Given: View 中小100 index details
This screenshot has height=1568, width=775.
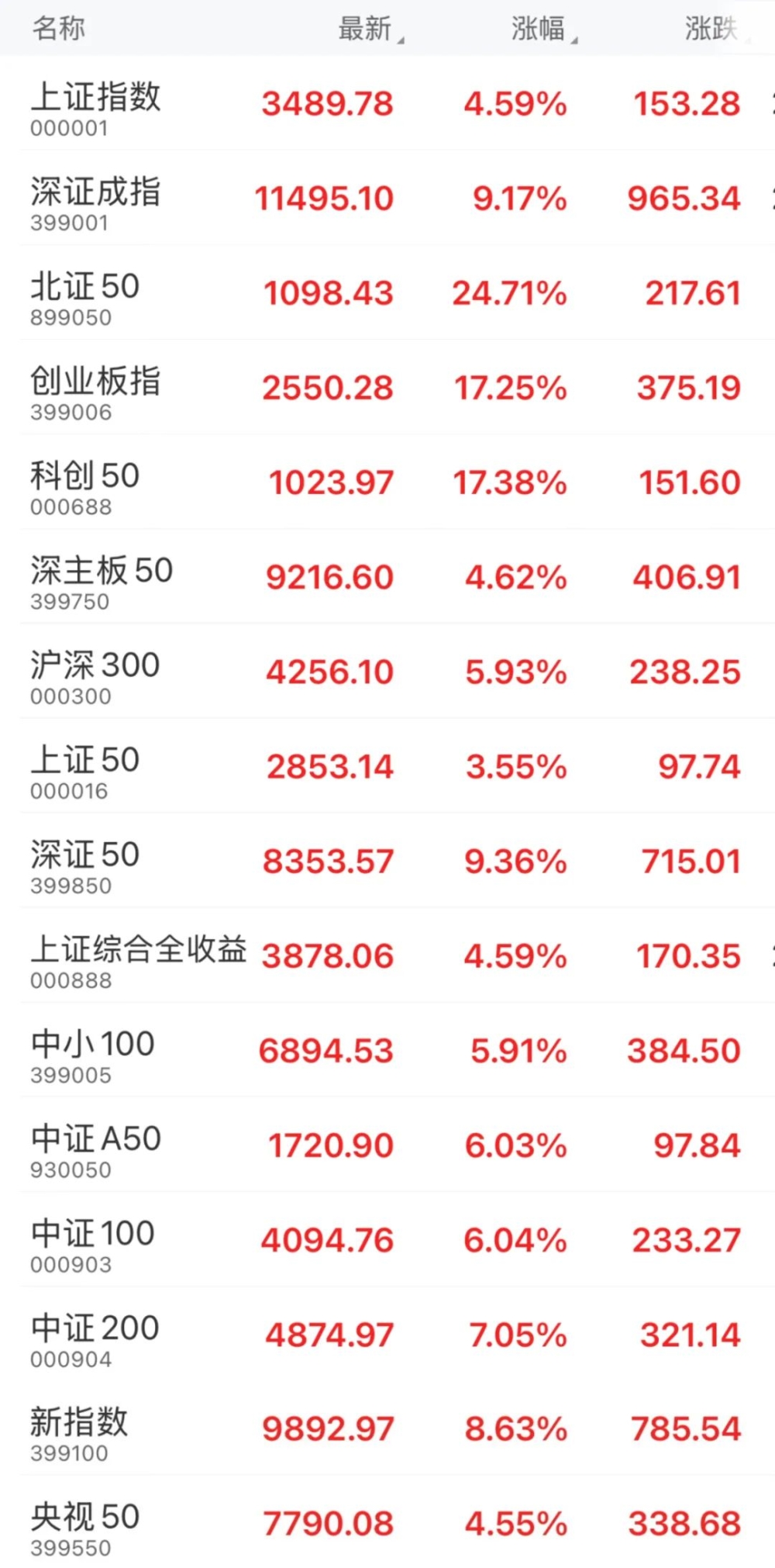Looking at the screenshot, I should coord(93,1052).
